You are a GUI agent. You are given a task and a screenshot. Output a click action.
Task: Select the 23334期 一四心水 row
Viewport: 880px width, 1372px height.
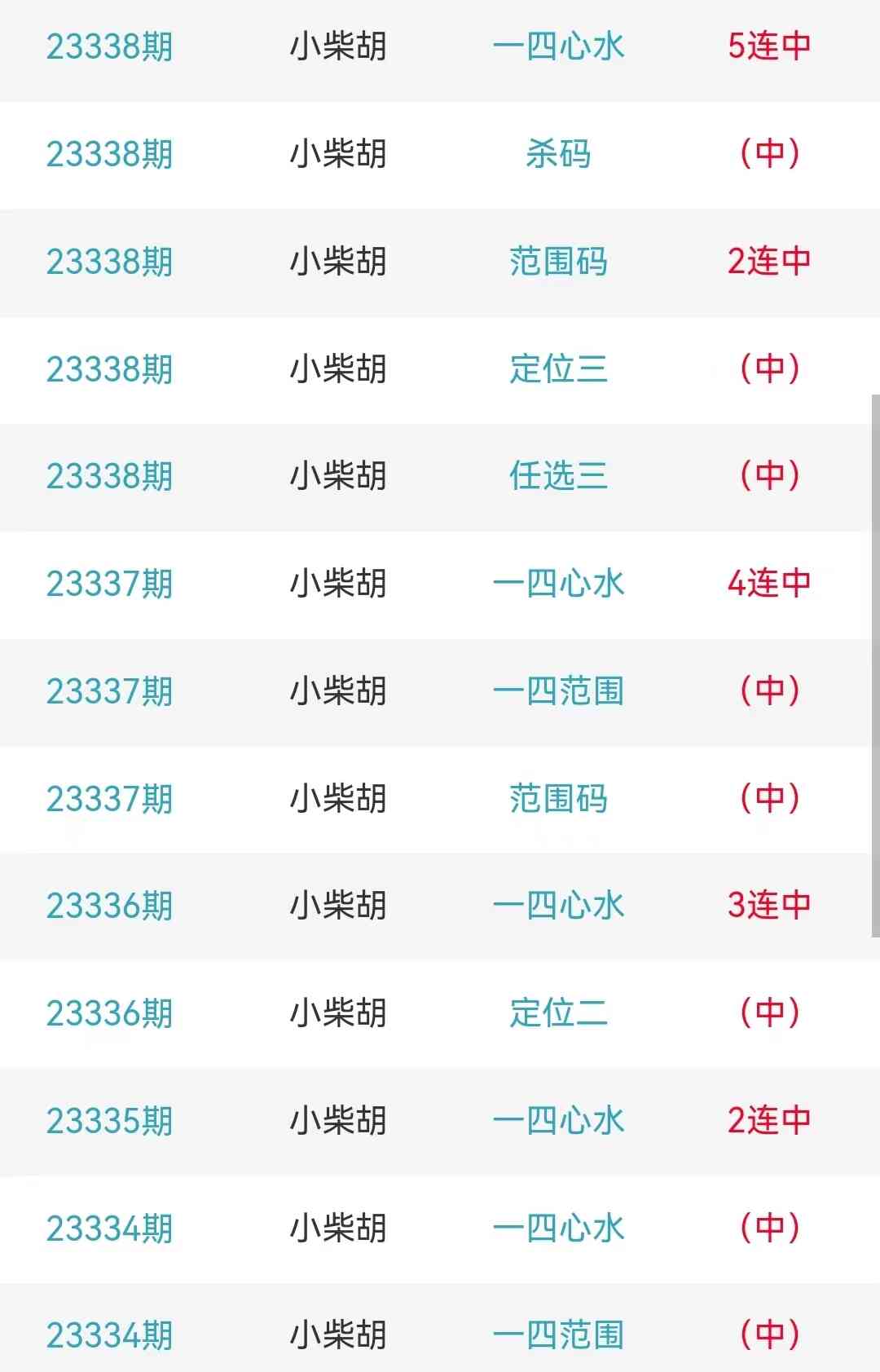click(x=558, y=1229)
